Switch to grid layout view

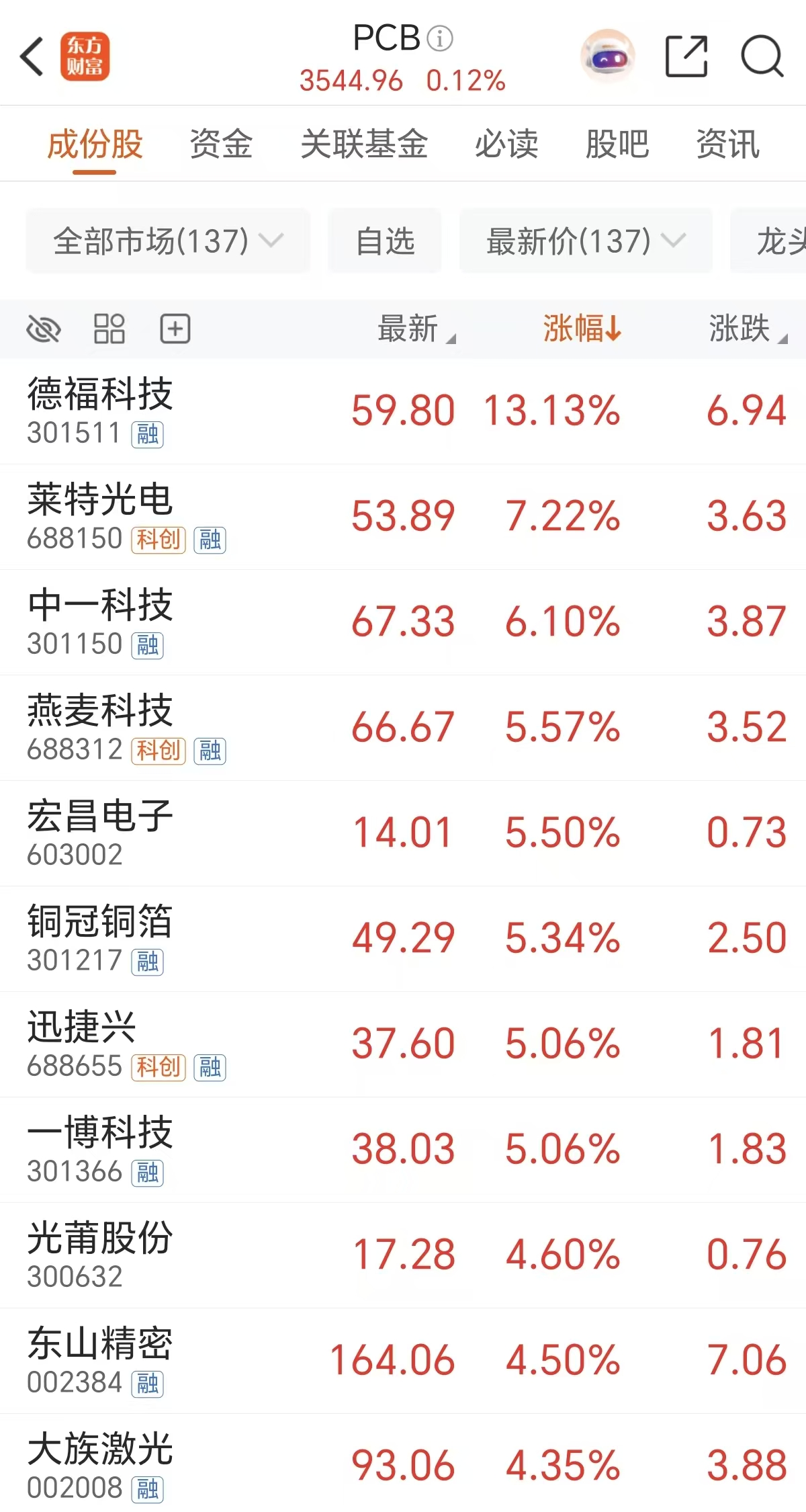pyautogui.click(x=109, y=329)
